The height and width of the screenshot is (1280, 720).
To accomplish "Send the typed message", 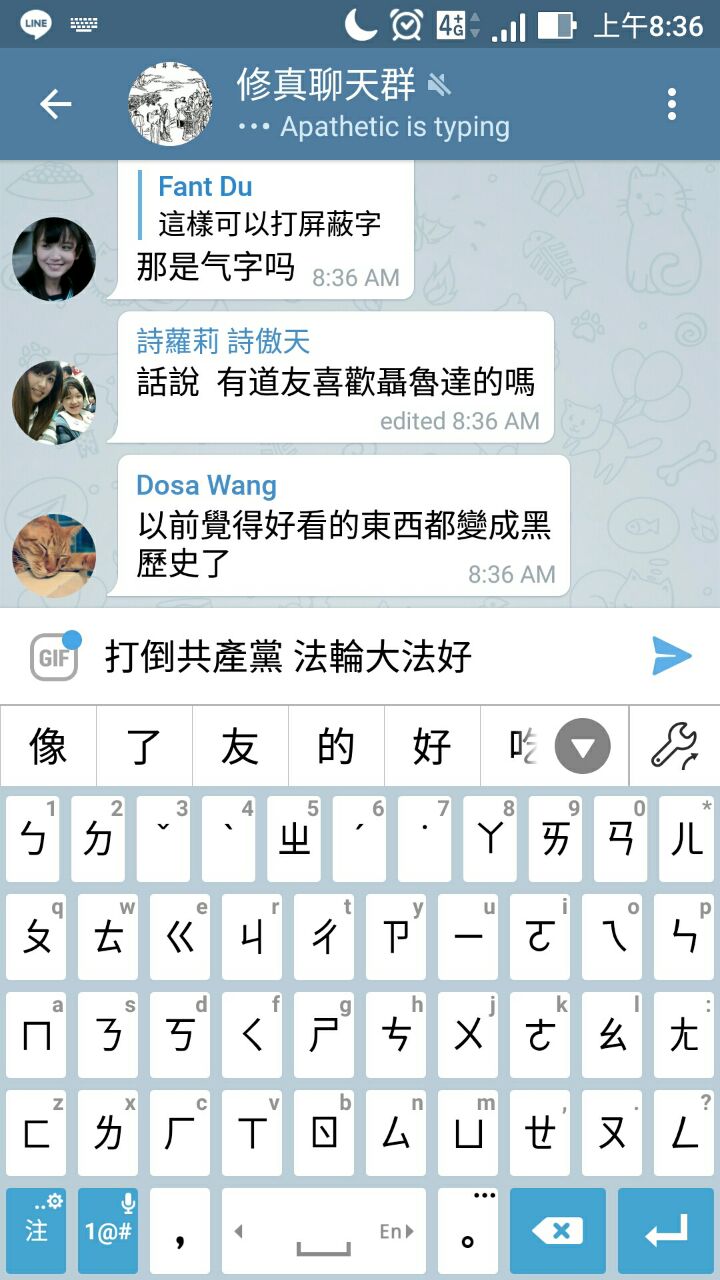I will [671, 656].
